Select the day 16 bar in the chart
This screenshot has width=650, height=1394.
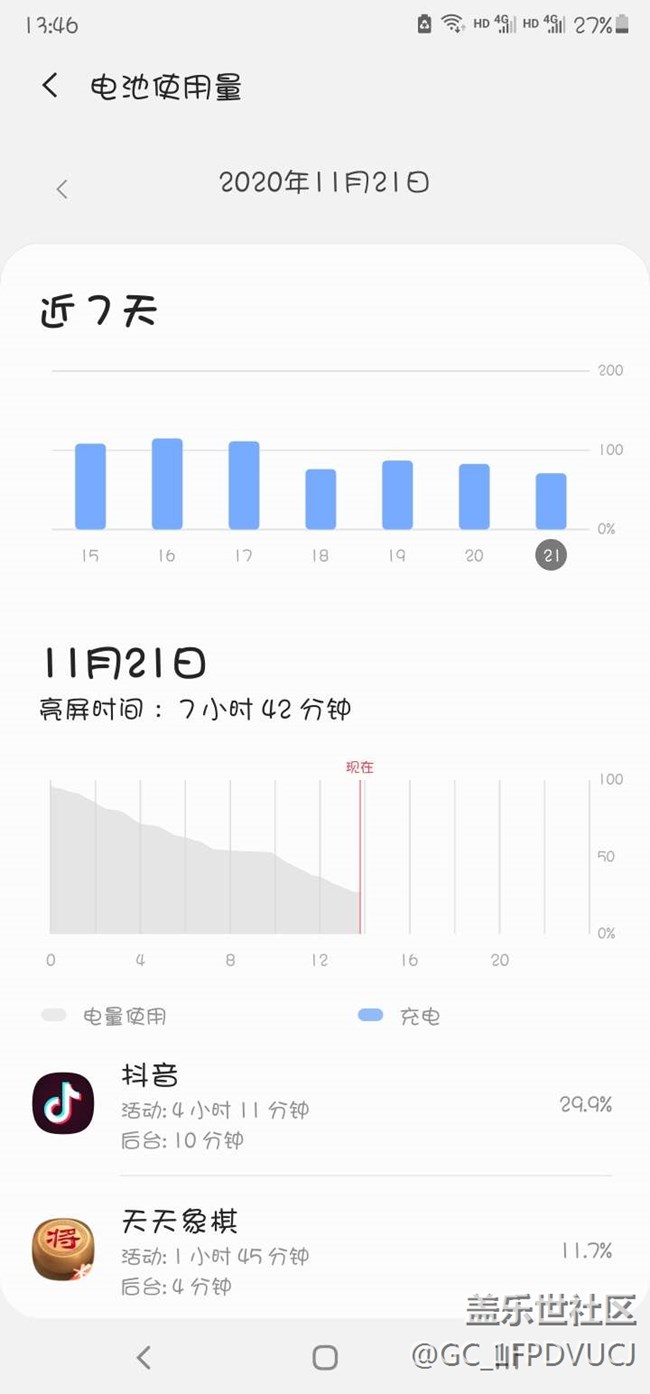pos(167,484)
